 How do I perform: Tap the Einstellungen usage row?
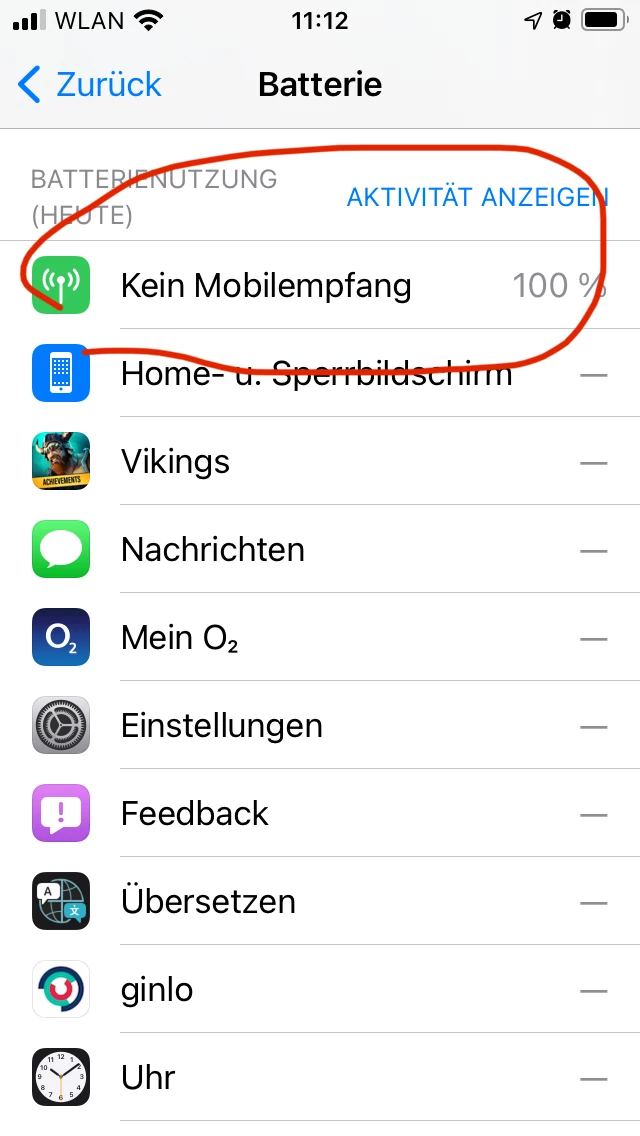[x=320, y=726]
